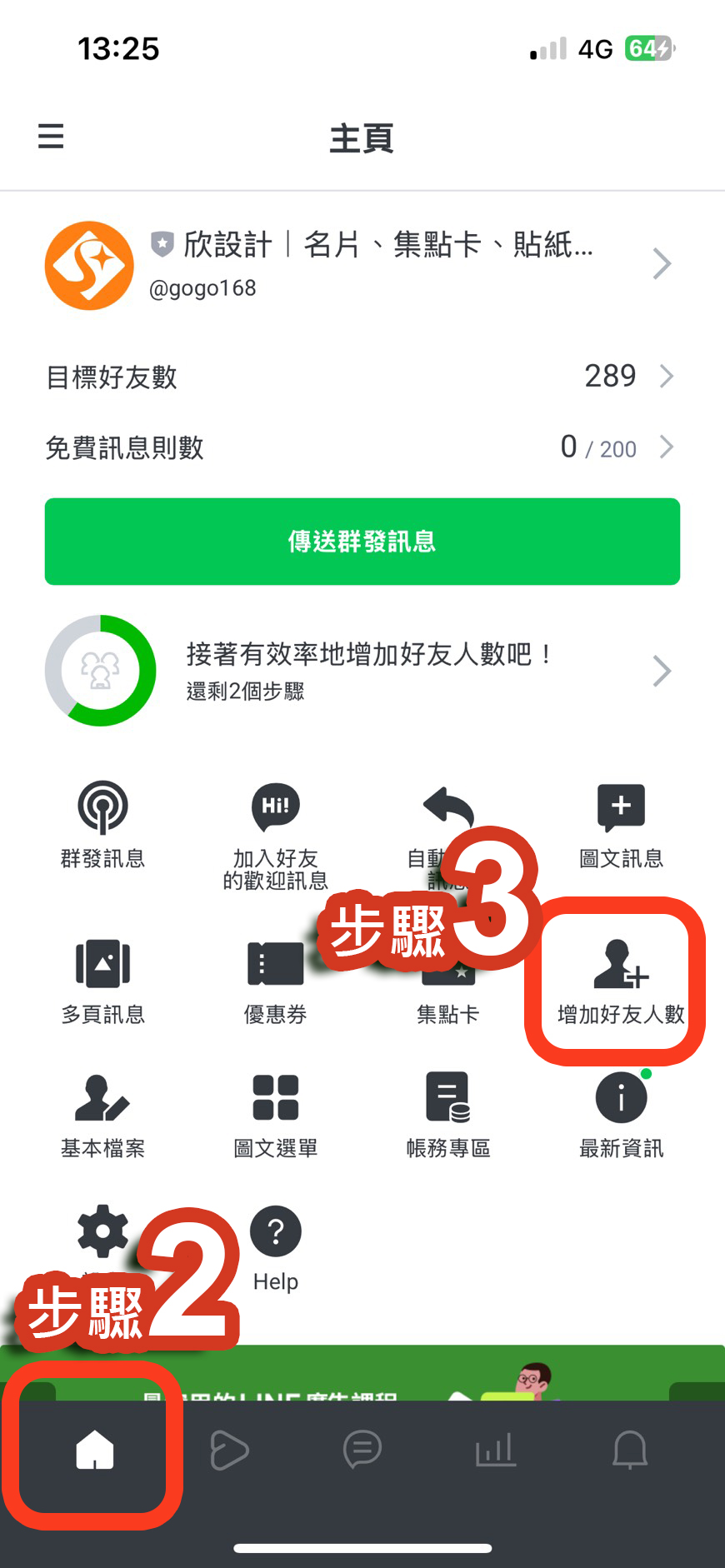Select 增加好友人數

point(619,981)
